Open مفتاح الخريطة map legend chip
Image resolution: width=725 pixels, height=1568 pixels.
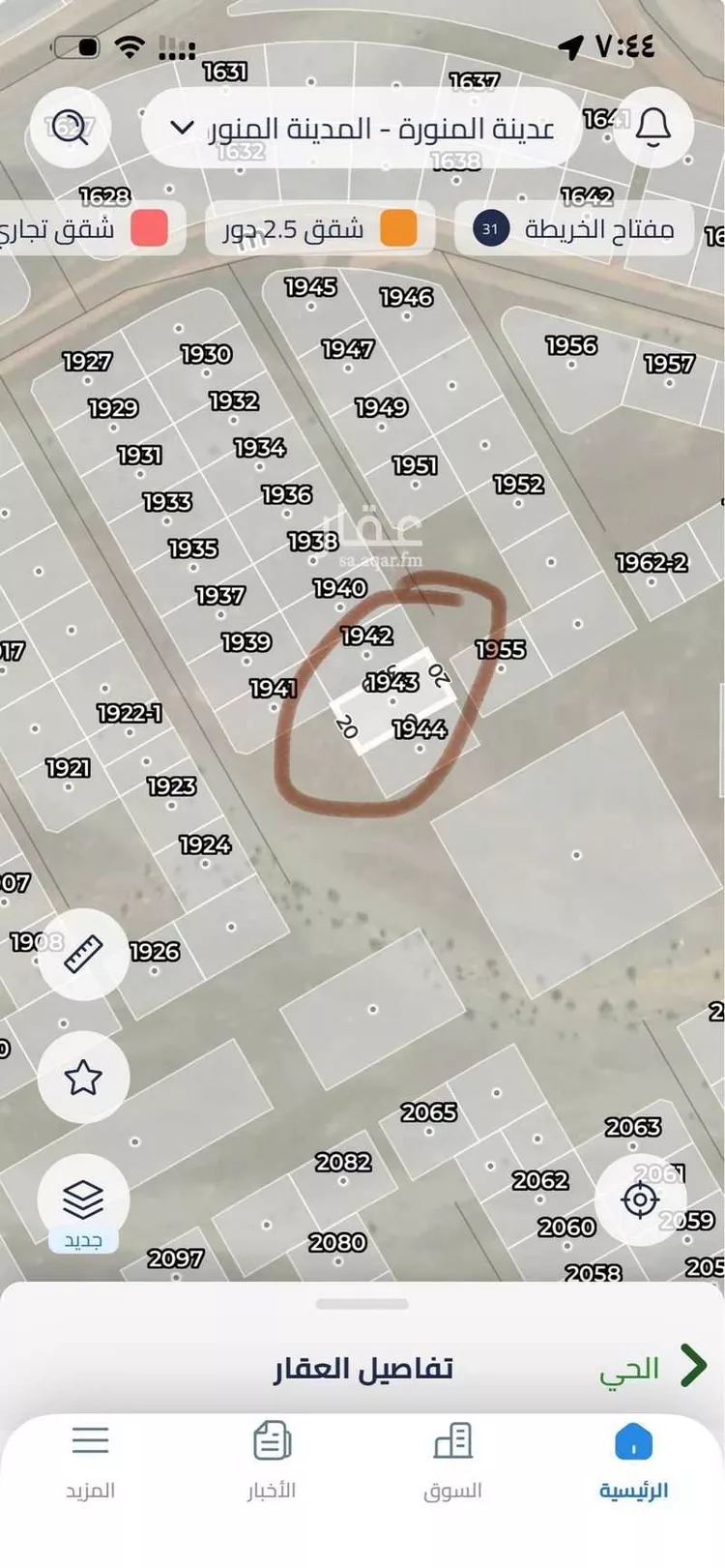click(x=574, y=229)
